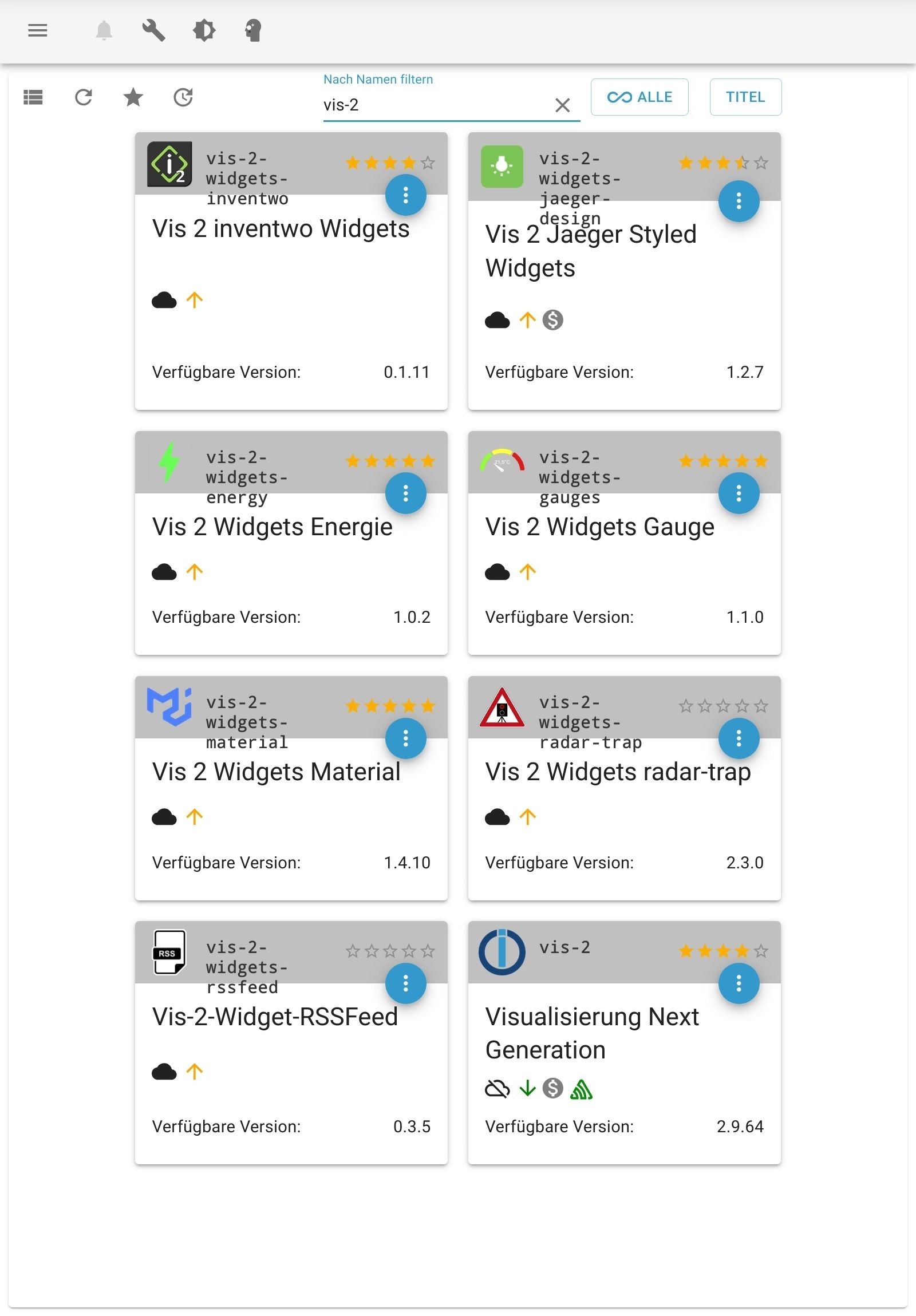Image resolution: width=916 pixels, height=1316 pixels.
Task: Tap the ALLE filter button
Action: point(639,97)
